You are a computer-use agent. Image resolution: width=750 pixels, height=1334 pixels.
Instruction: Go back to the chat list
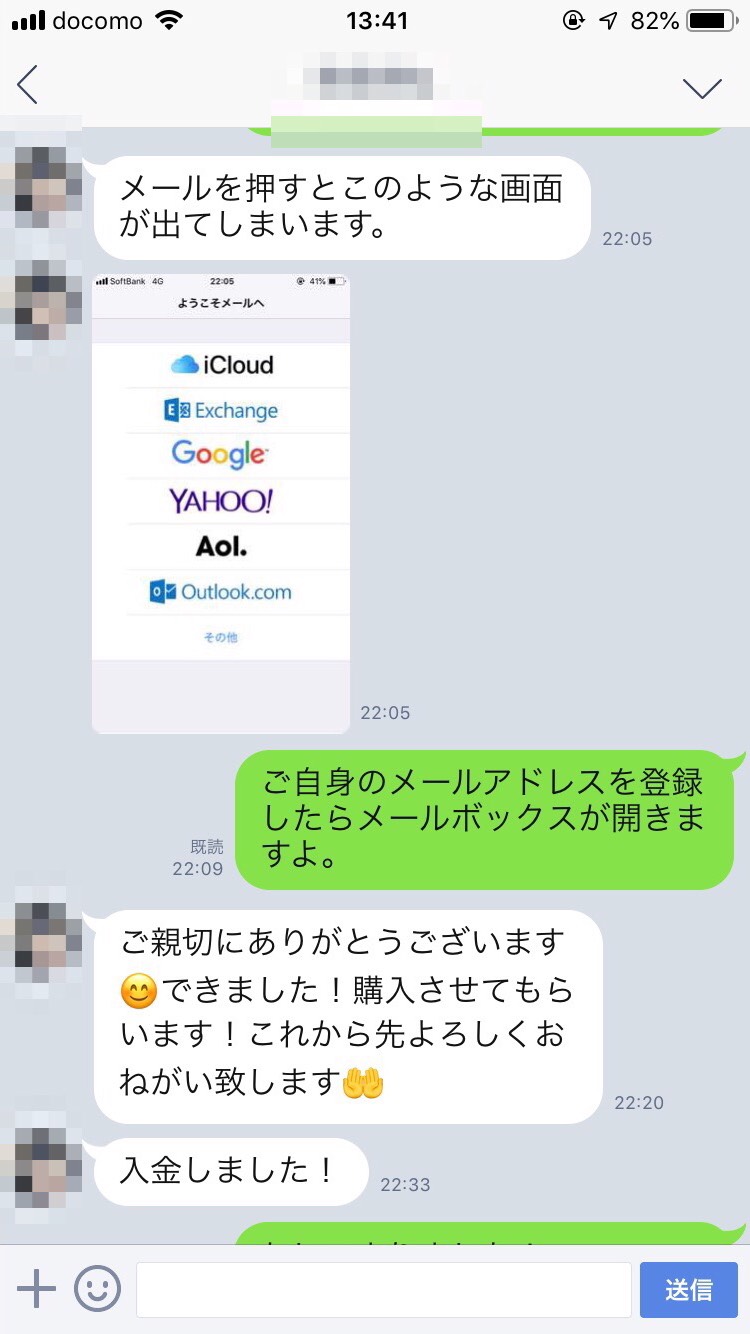pos(28,85)
